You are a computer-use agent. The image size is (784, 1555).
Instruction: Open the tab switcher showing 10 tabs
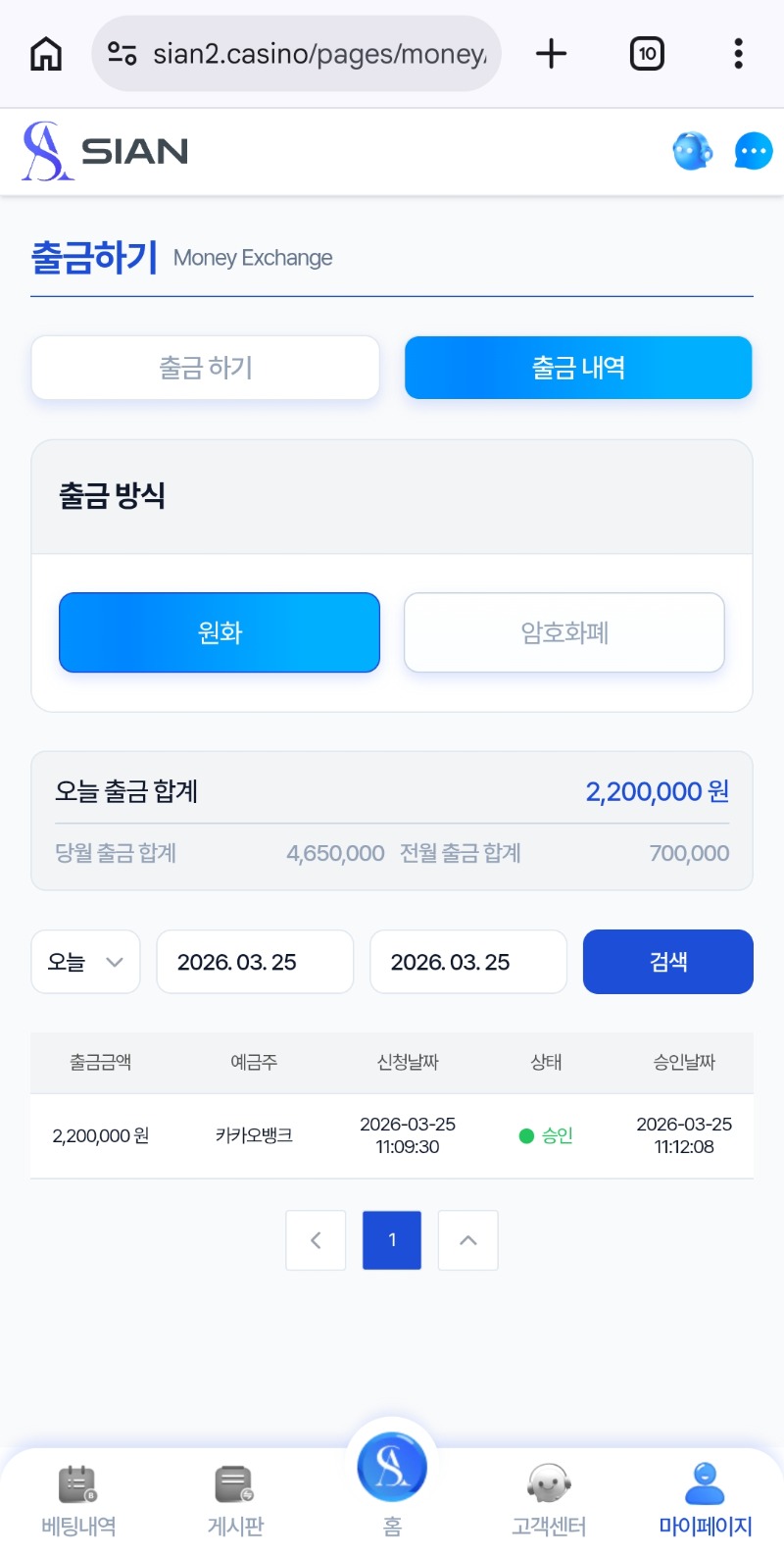pyautogui.click(x=646, y=54)
